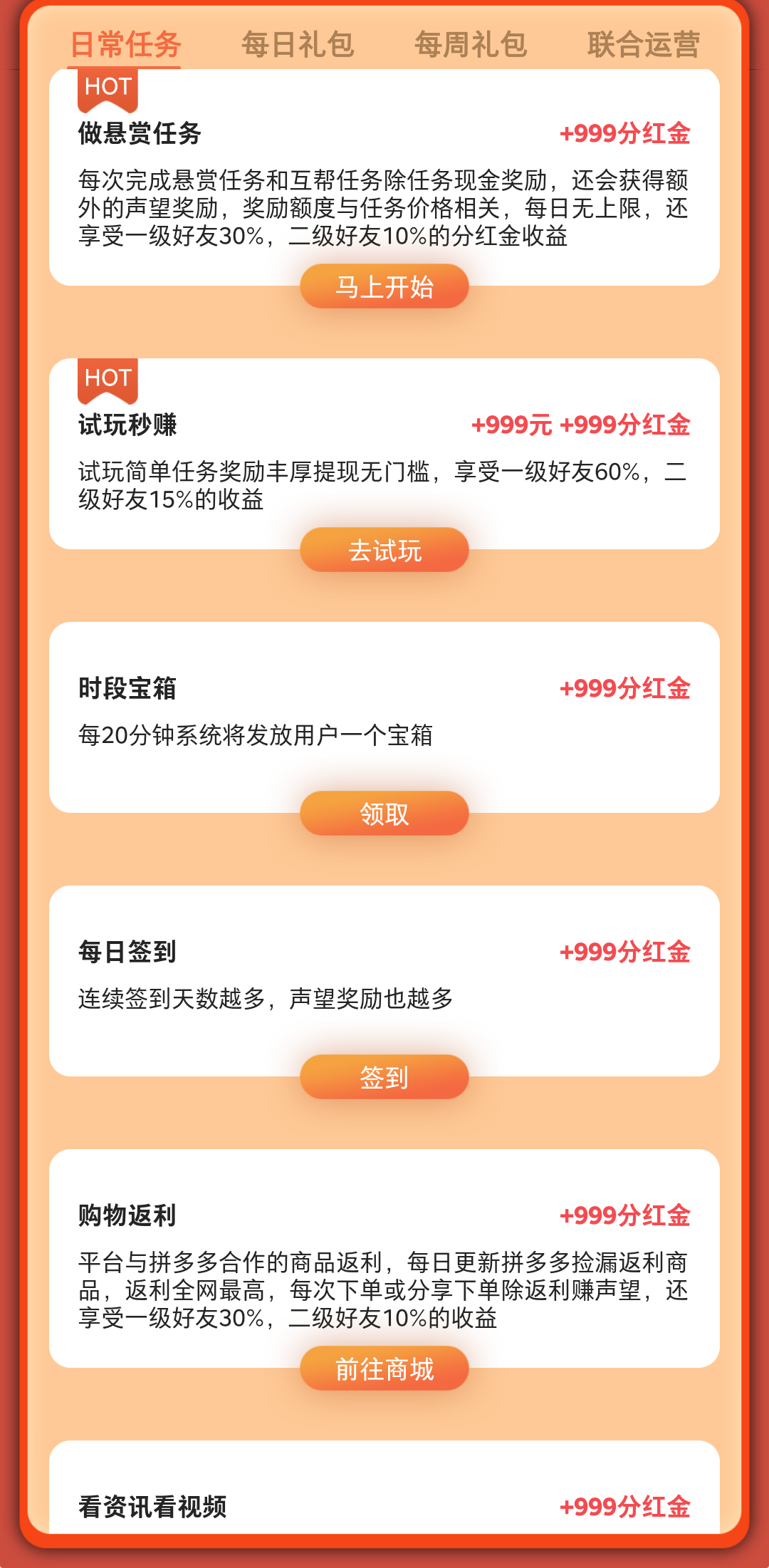Go to 前往商城 for 购物返利
The height and width of the screenshot is (1568, 769).
pyautogui.click(x=384, y=1369)
